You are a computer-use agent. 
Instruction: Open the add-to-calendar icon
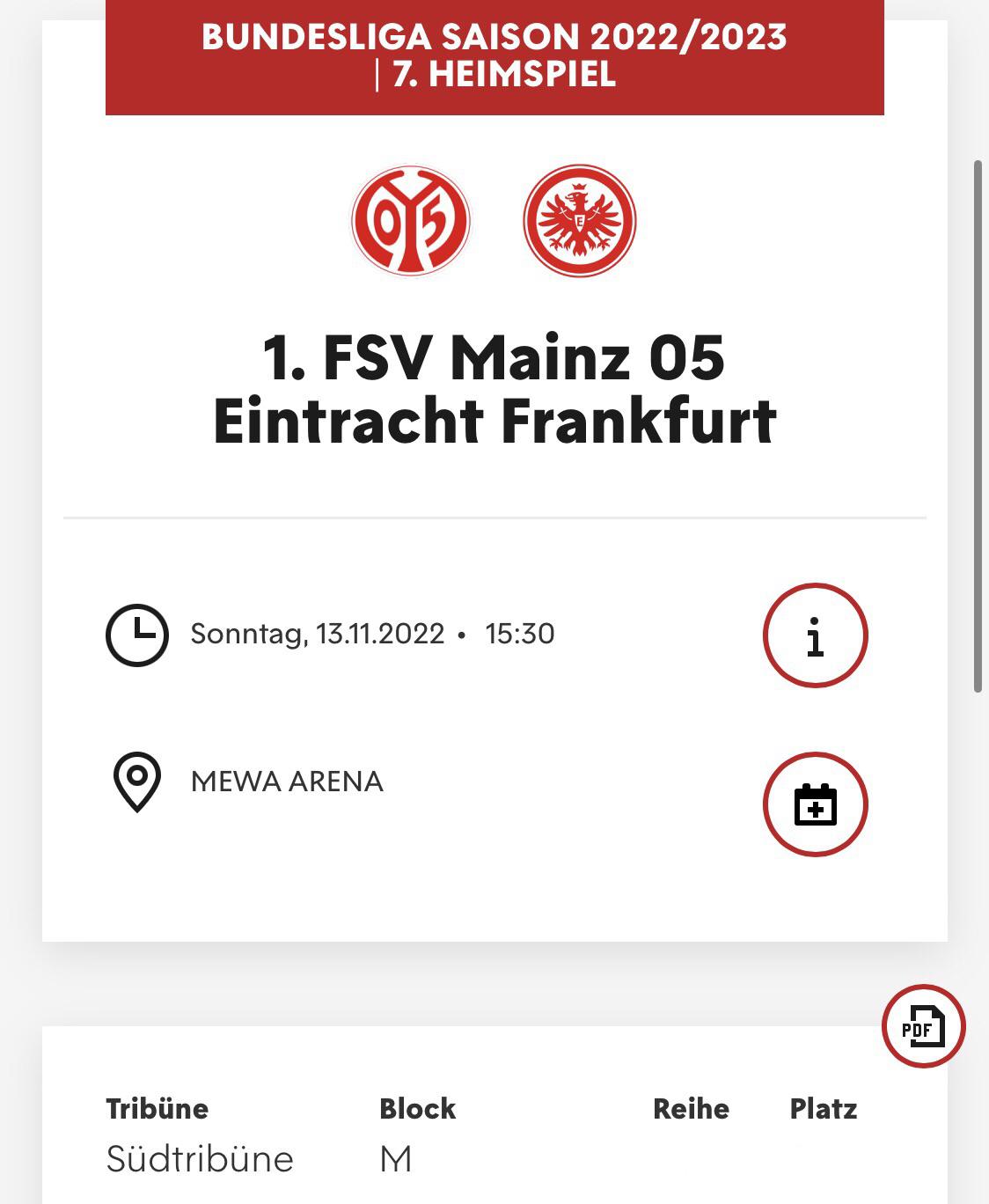(816, 803)
